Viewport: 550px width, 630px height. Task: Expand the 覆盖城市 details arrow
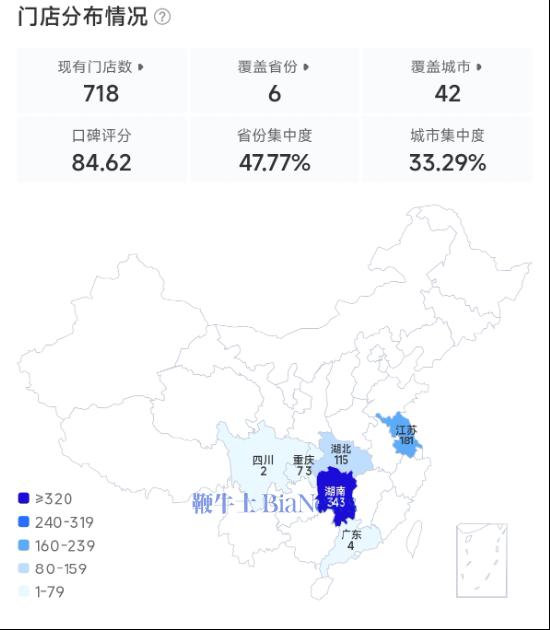[x=478, y=67]
